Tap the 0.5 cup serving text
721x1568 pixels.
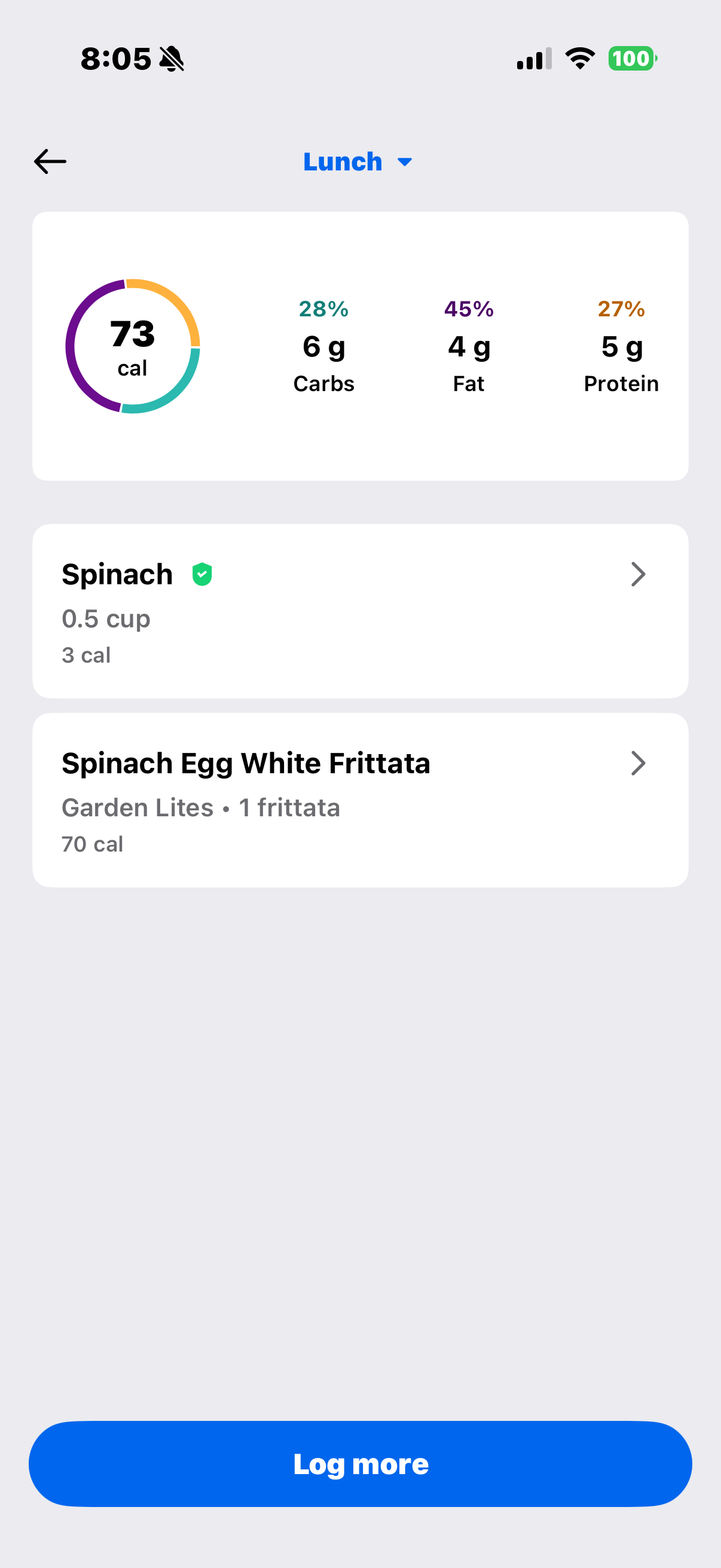(x=106, y=618)
